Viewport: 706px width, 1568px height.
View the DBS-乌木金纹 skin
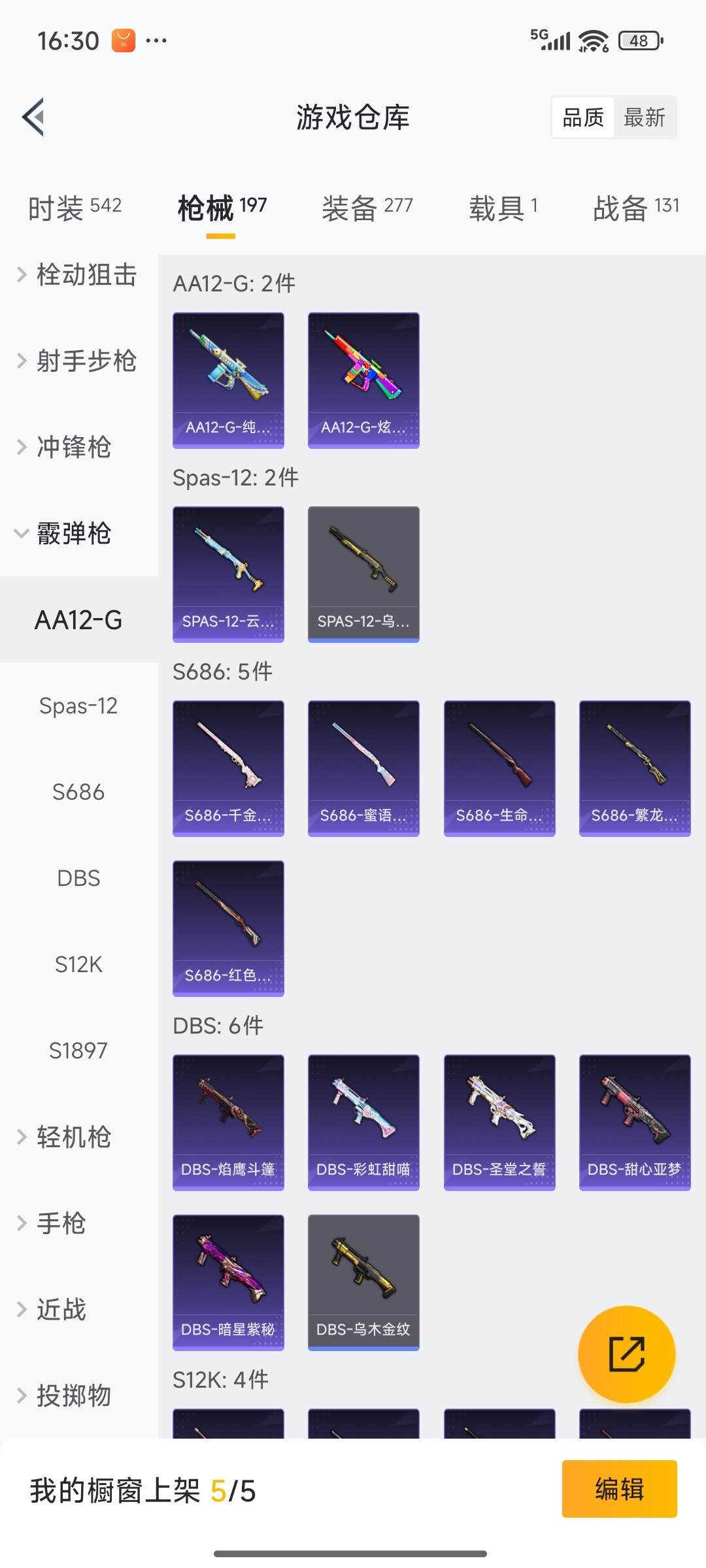363,1282
